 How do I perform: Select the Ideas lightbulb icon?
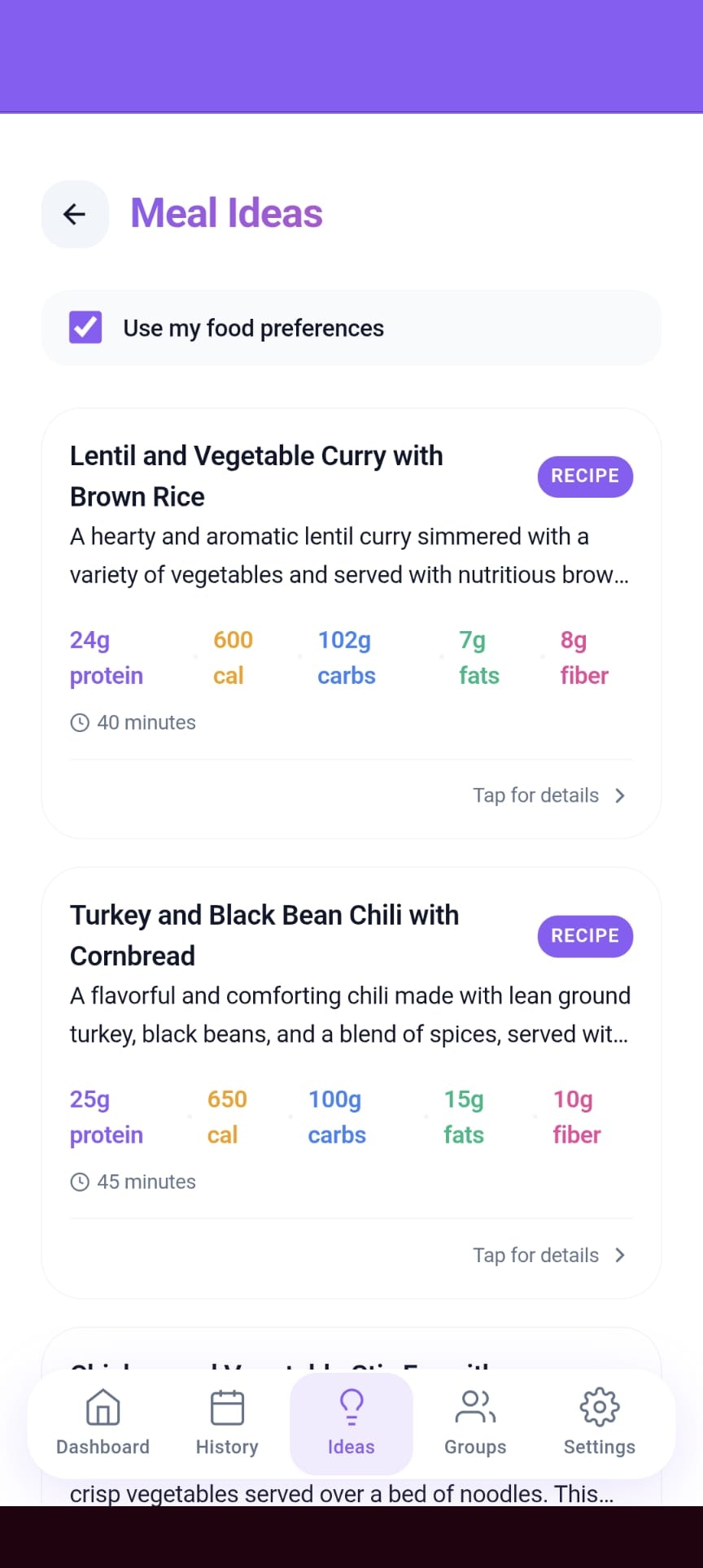(x=351, y=1405)
